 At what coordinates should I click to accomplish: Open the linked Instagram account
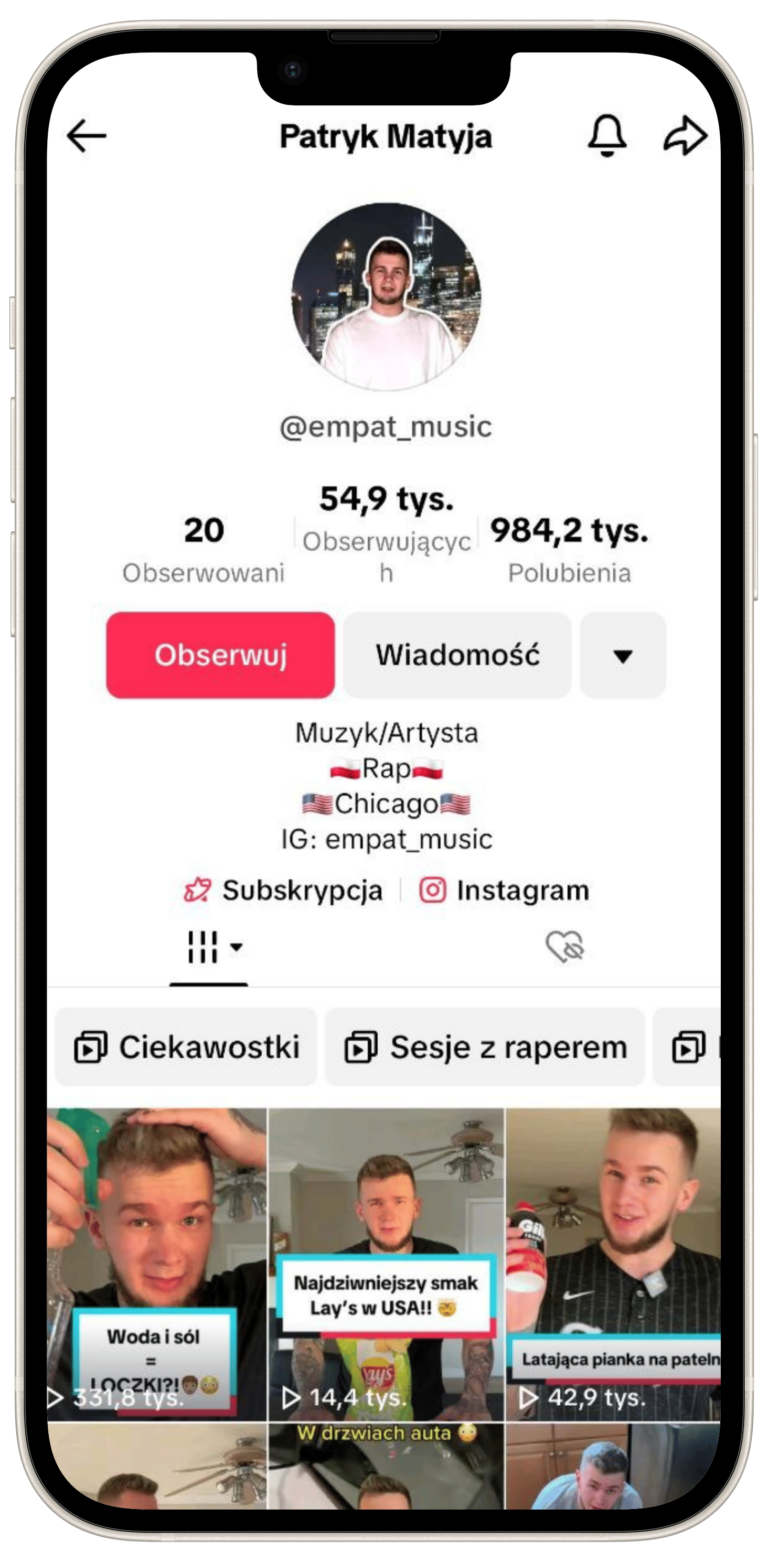coord(504,890)
